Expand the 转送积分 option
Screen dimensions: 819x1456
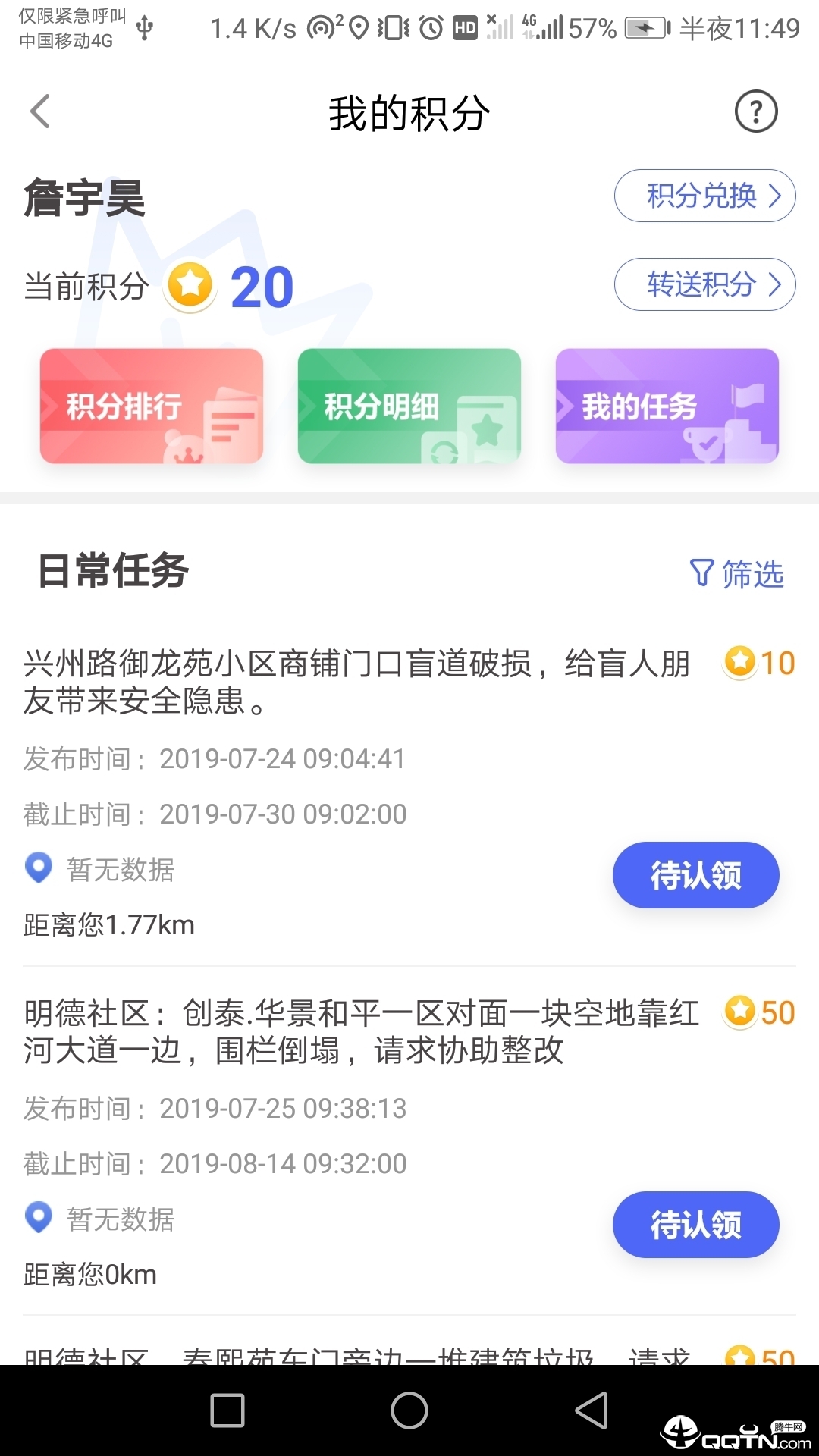coord(704,285)
